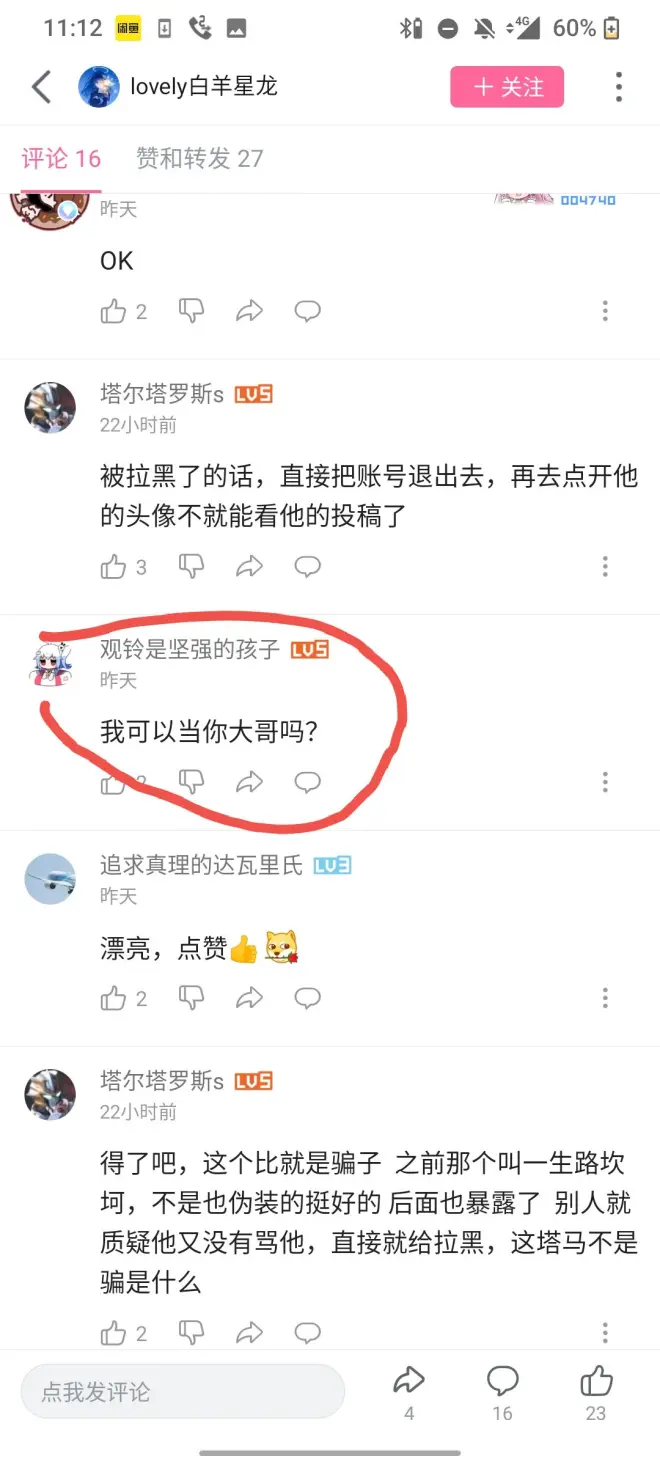Go back using the top-left arrow
The height and width of the screenshot is (1467, 660).
pos(41,87)
